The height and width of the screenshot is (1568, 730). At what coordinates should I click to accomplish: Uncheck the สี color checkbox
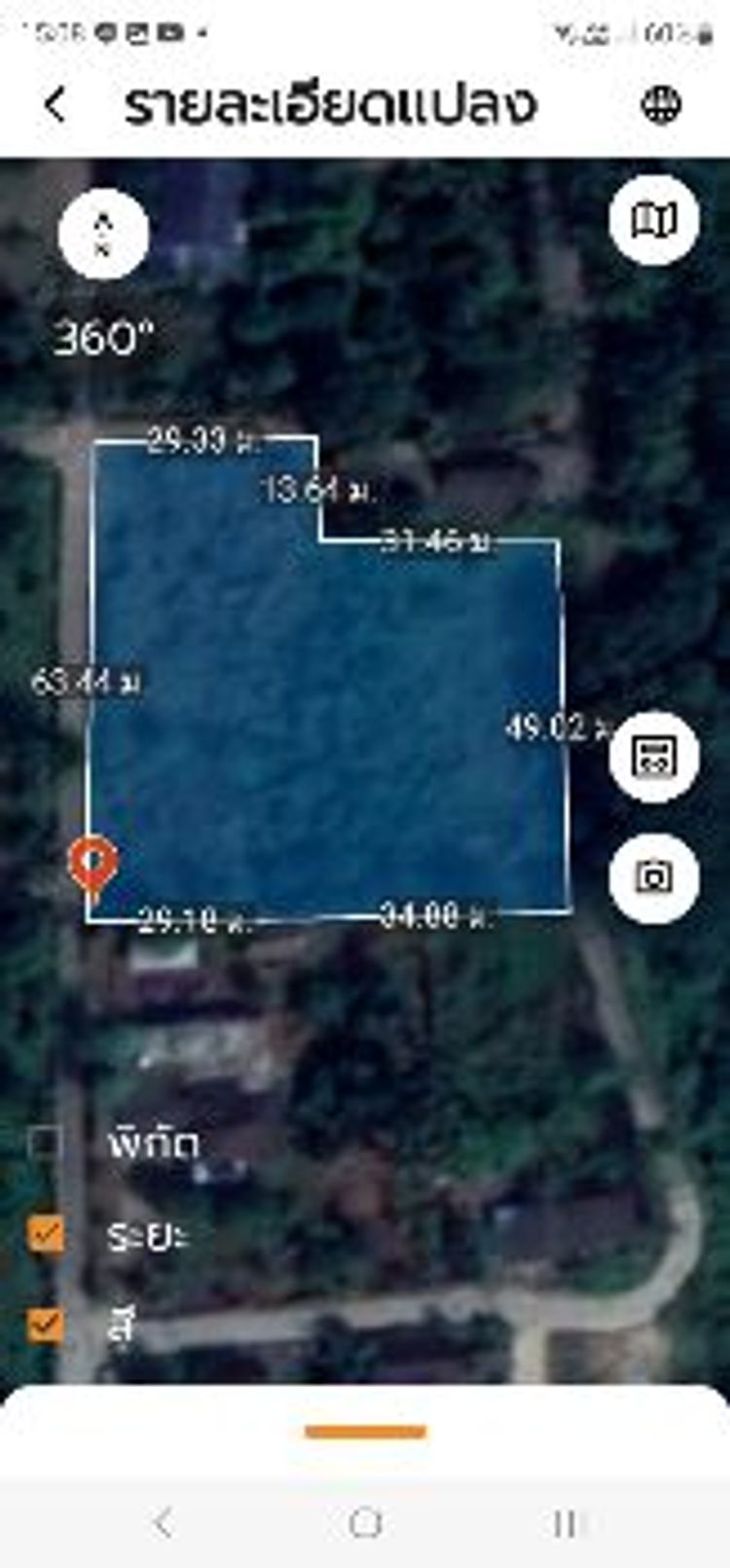[x=45, y=1325]
